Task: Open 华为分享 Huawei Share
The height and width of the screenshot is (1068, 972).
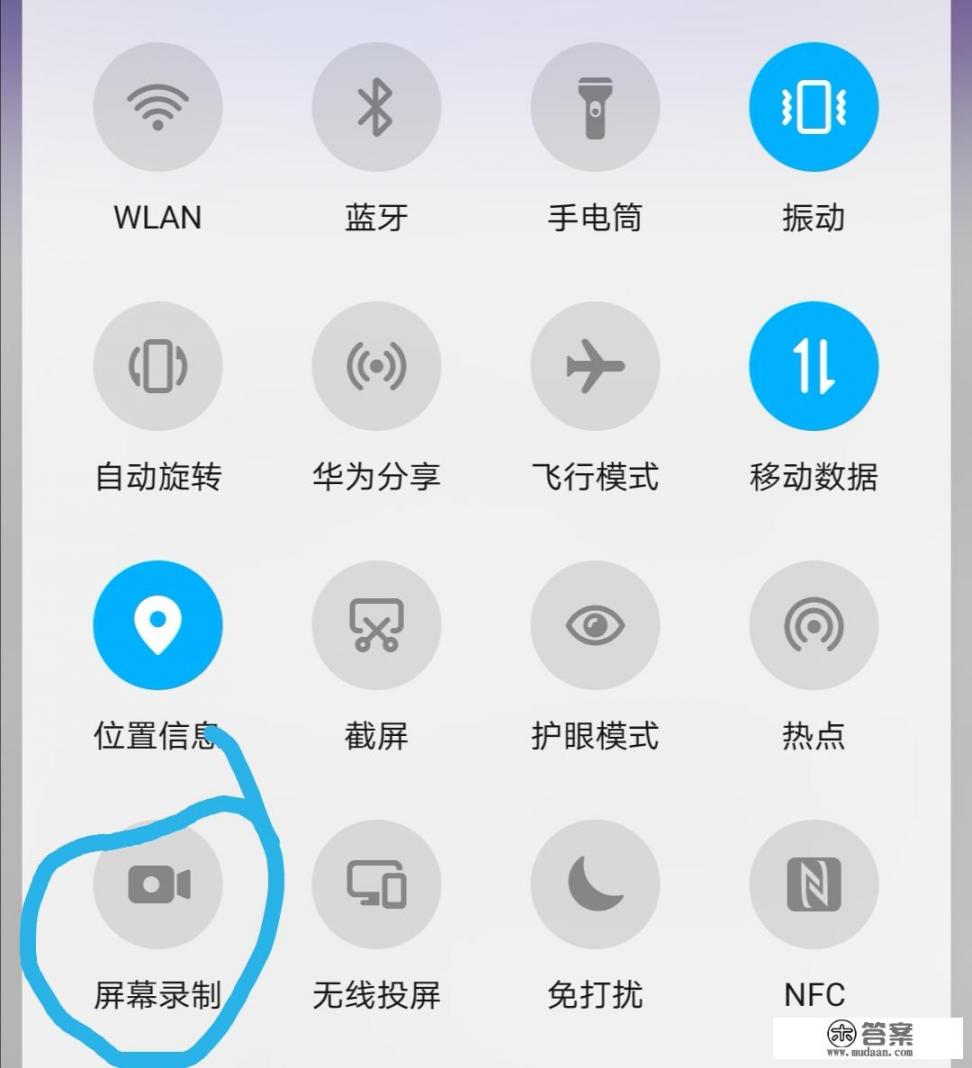Action: coord(376,366)
